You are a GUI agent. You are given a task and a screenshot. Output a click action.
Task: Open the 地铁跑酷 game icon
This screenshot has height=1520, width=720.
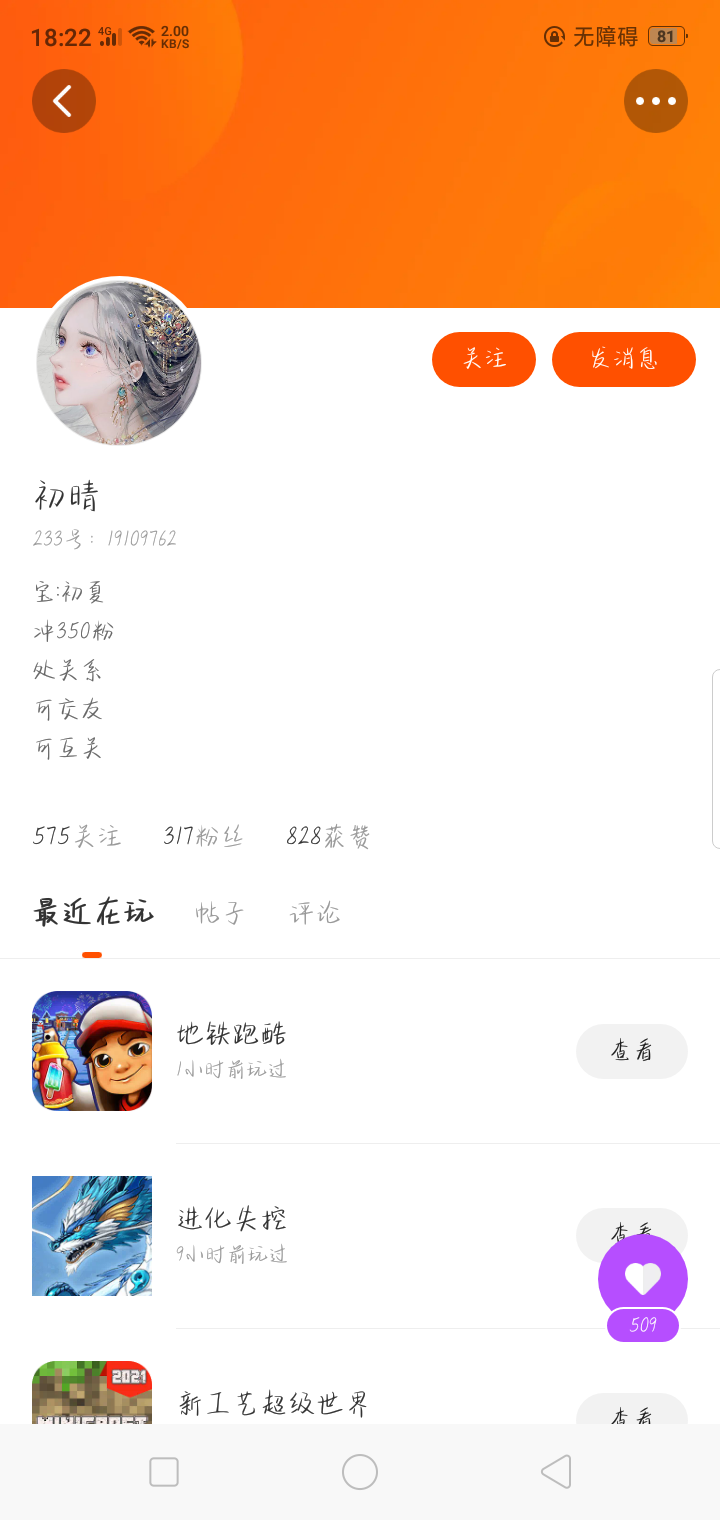coord(92,1051)
